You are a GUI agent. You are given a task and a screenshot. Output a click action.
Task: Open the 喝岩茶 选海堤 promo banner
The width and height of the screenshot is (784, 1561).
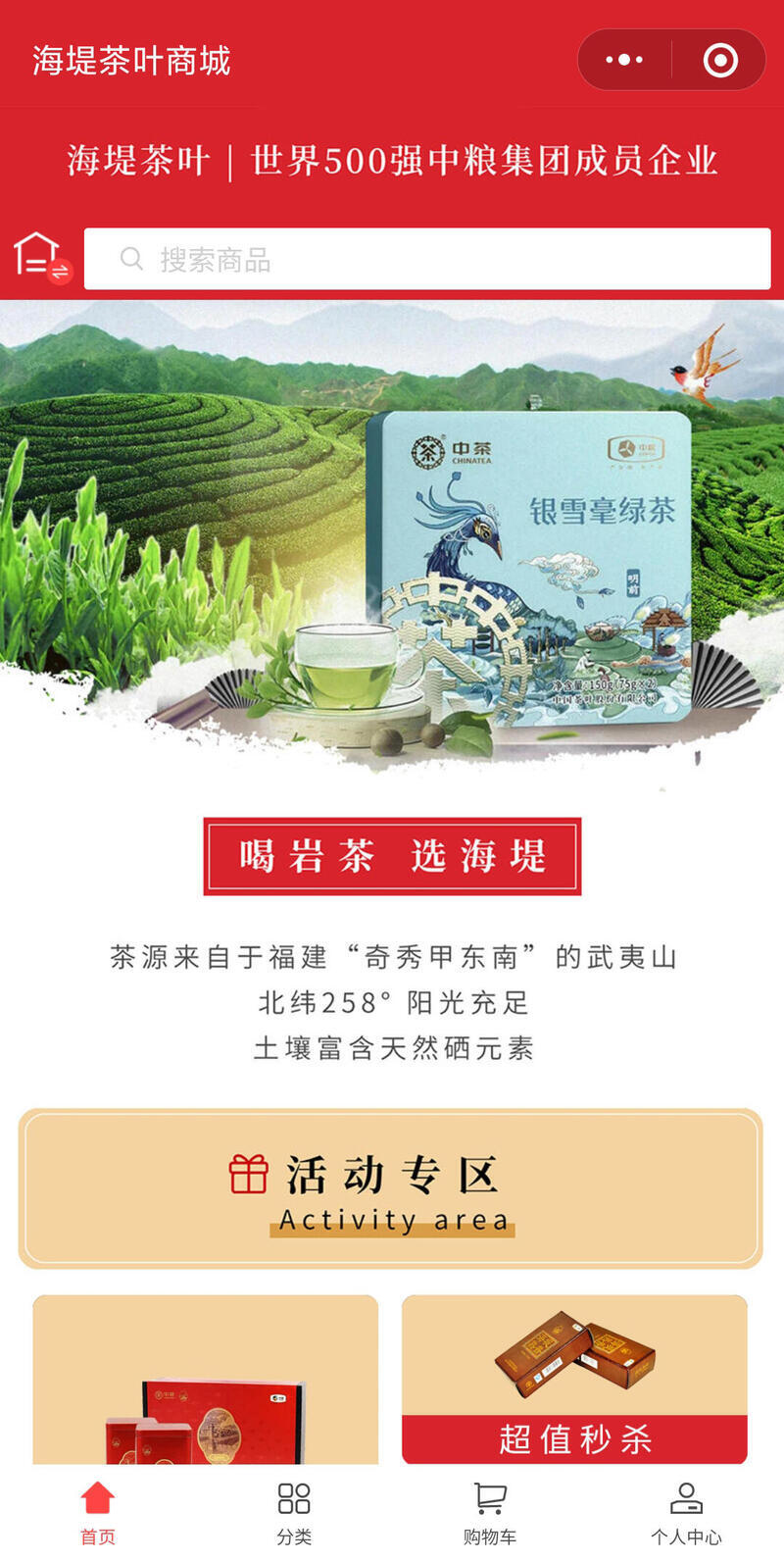pyautogui.click(x=392, y=856)
